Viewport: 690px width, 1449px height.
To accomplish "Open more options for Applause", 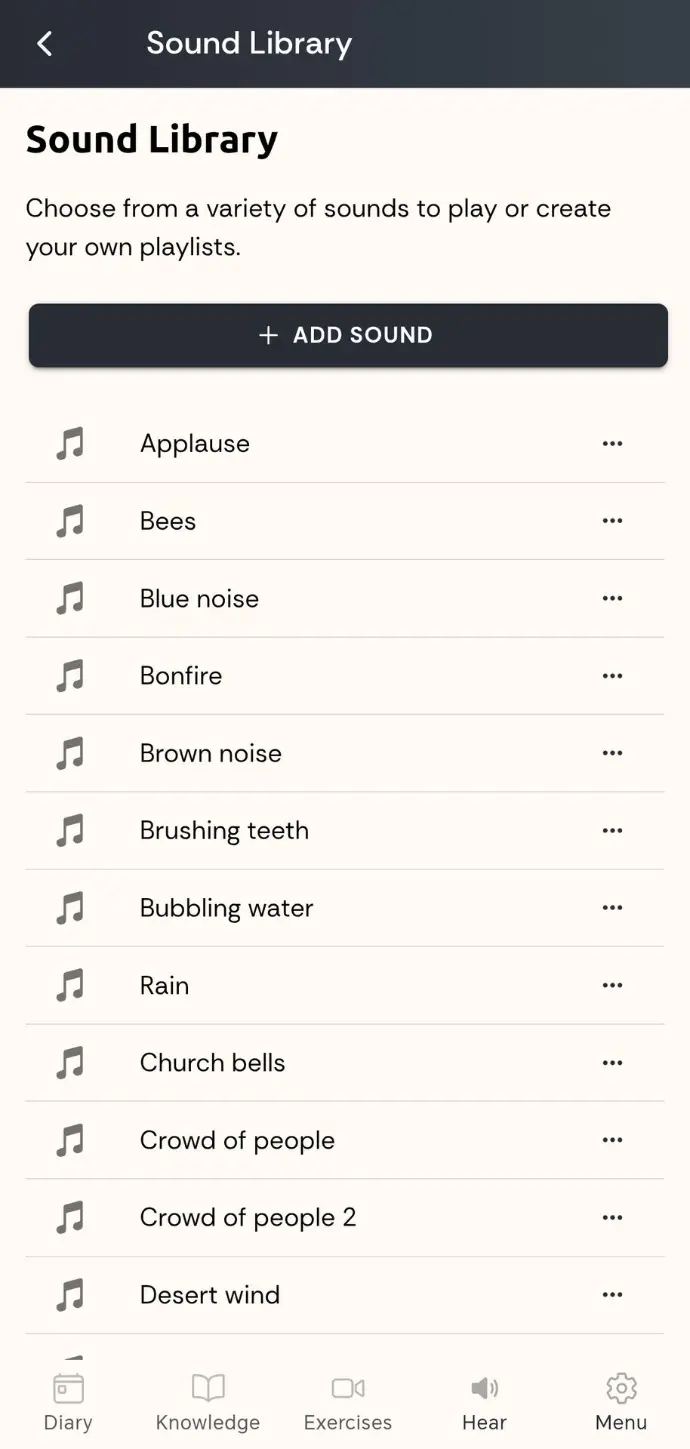I will 613,444.
